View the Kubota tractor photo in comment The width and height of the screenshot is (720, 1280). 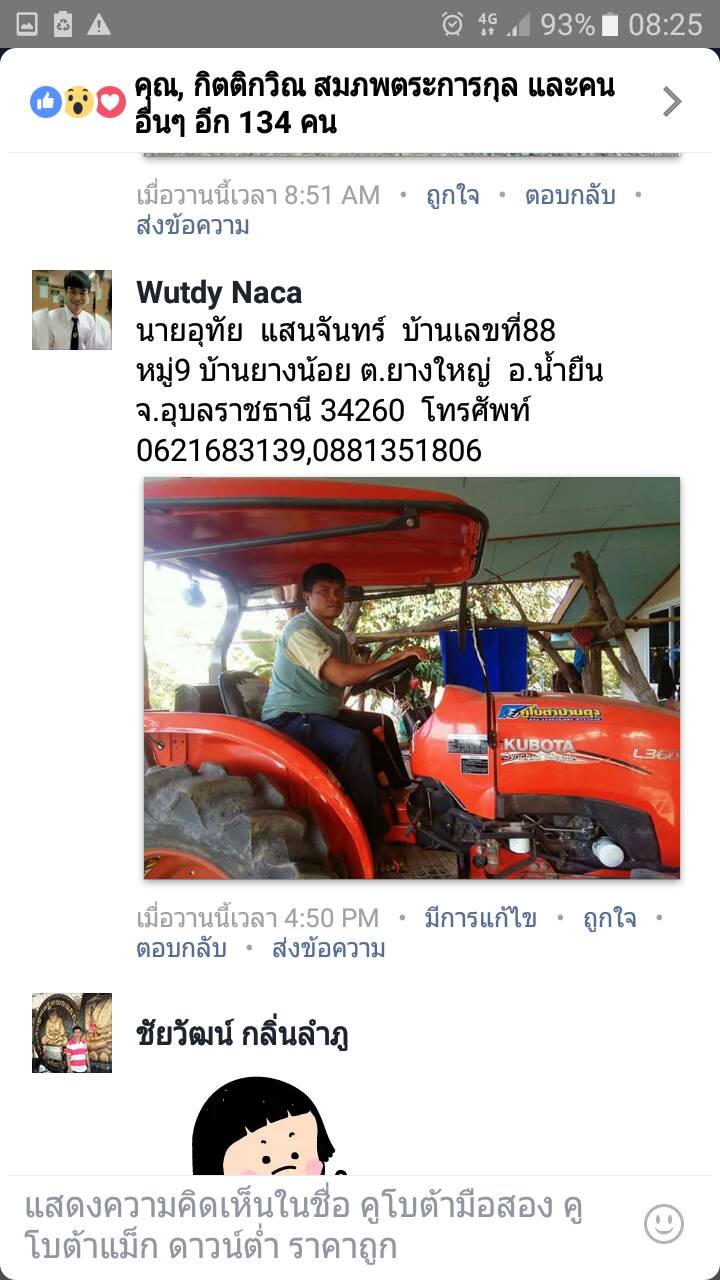tap(411, 678)
